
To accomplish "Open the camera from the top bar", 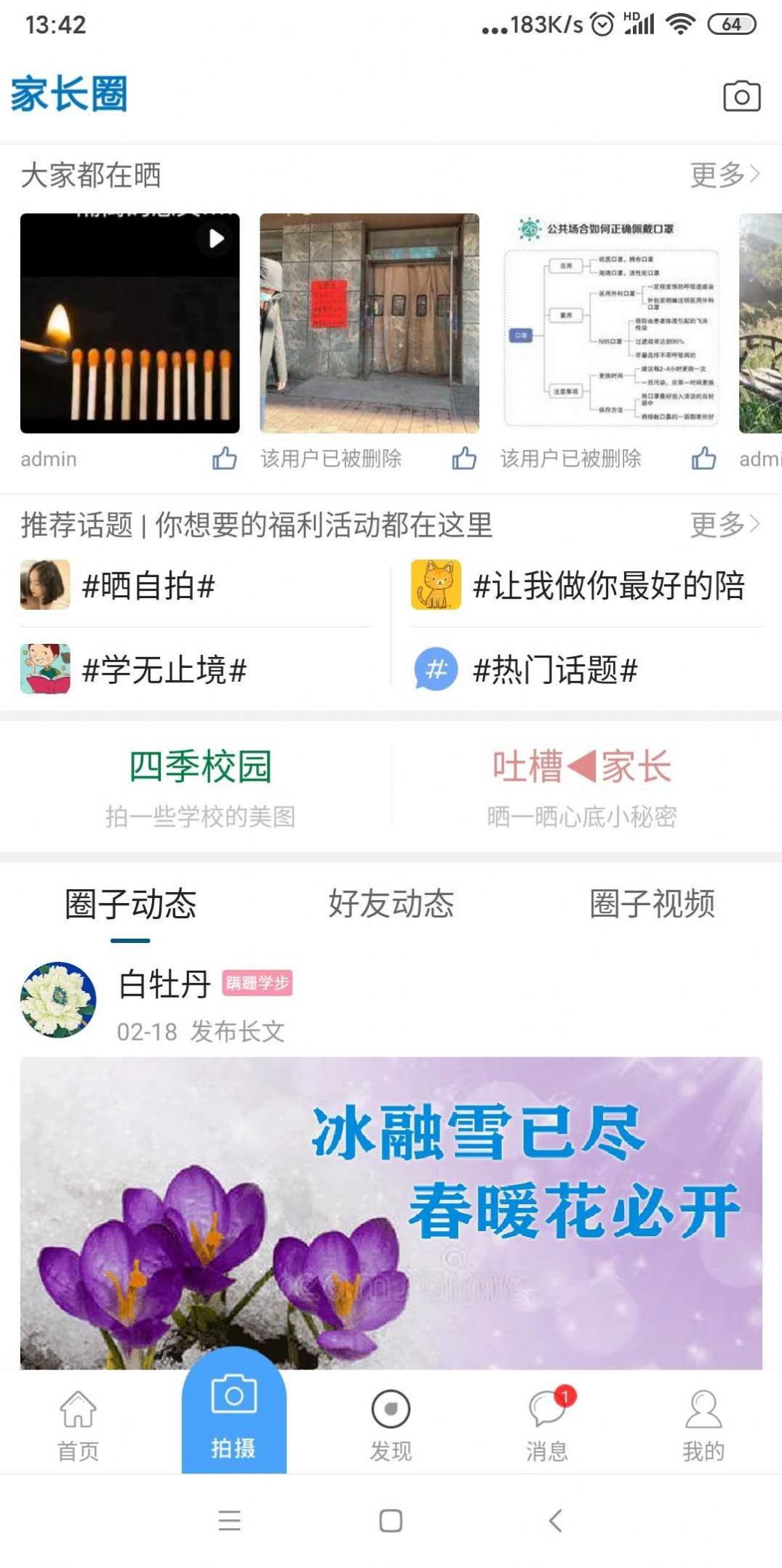I will (741, 95).
